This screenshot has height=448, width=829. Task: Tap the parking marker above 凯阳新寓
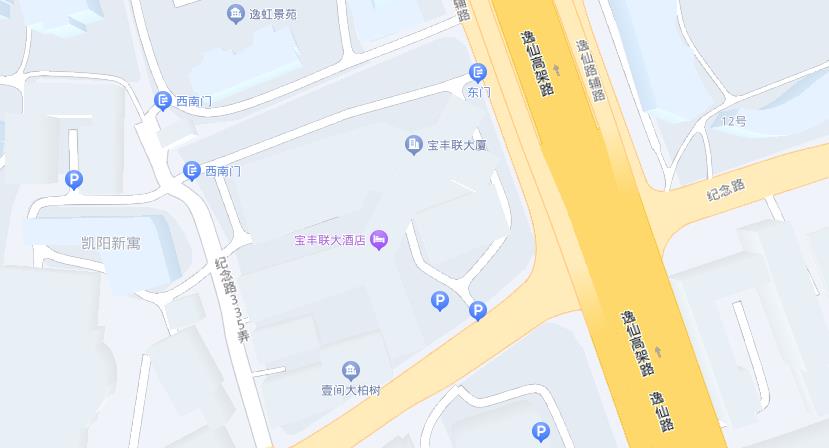click(73, 180)
